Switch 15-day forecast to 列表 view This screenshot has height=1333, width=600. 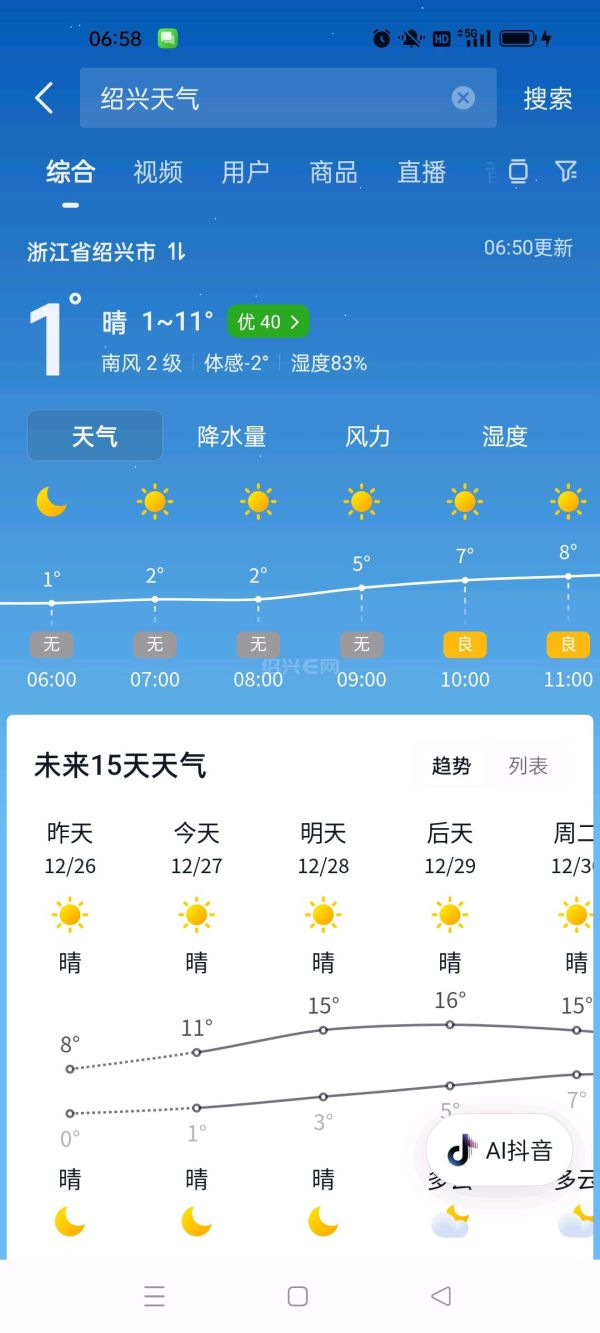[x=528, y=766]
